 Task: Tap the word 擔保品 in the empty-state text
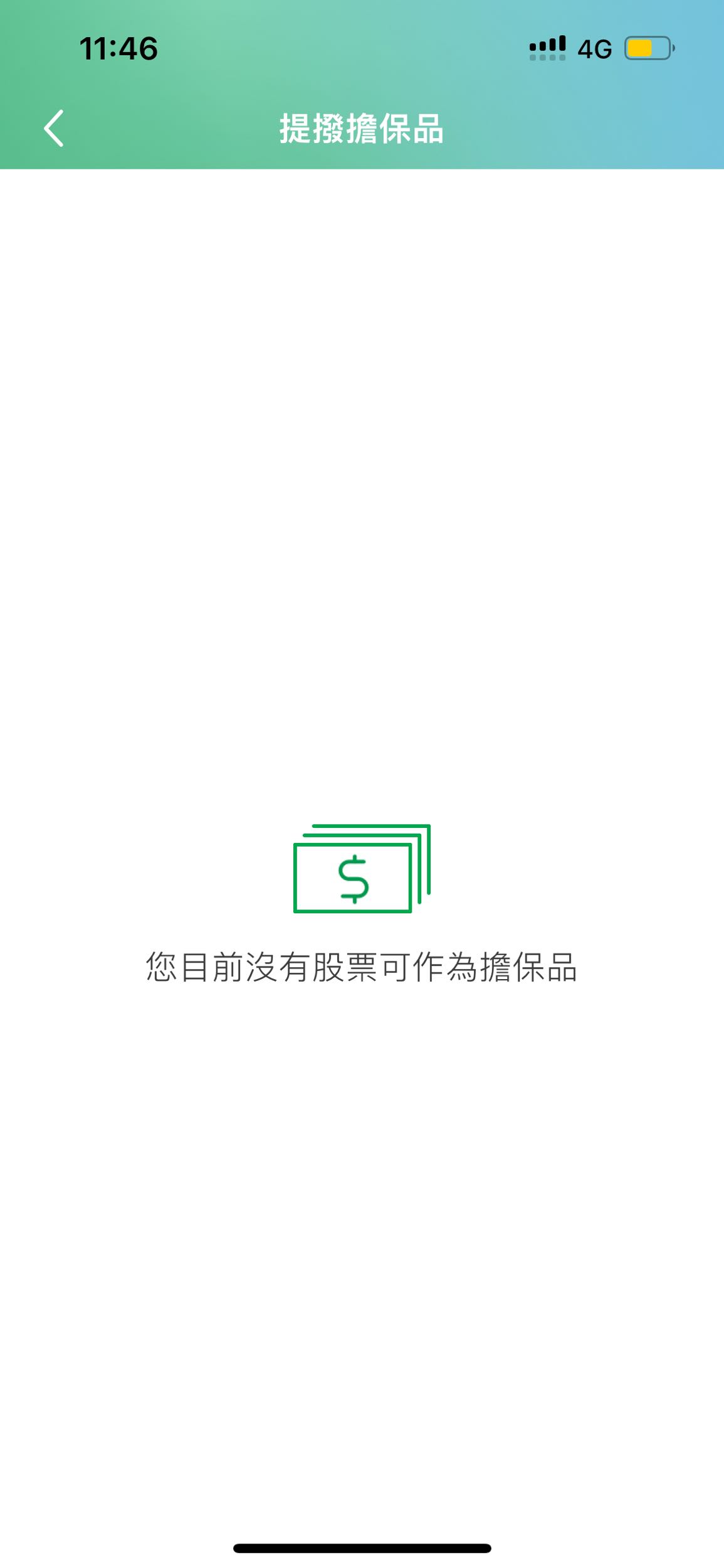coord(530,966)
